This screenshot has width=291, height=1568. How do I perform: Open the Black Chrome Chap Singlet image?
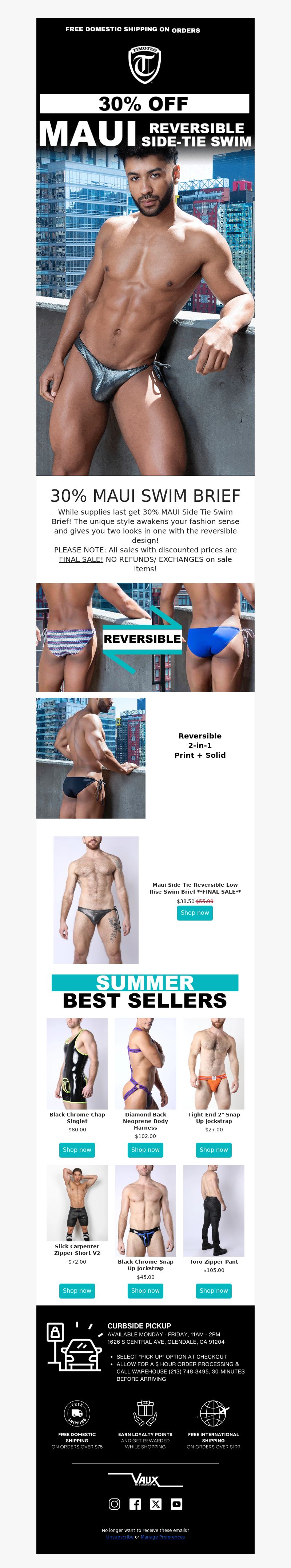(77, 1063)
